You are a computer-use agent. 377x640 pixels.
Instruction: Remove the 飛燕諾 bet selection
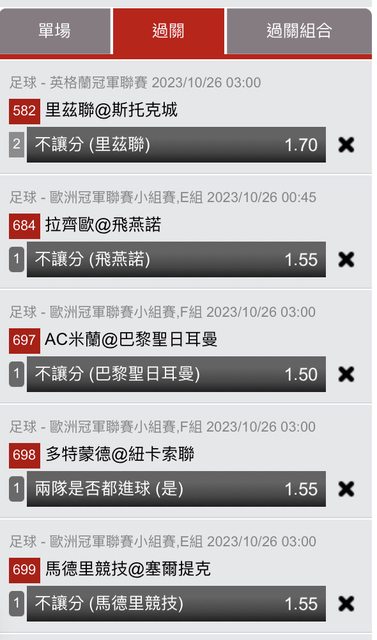click(x=346, y=260)
